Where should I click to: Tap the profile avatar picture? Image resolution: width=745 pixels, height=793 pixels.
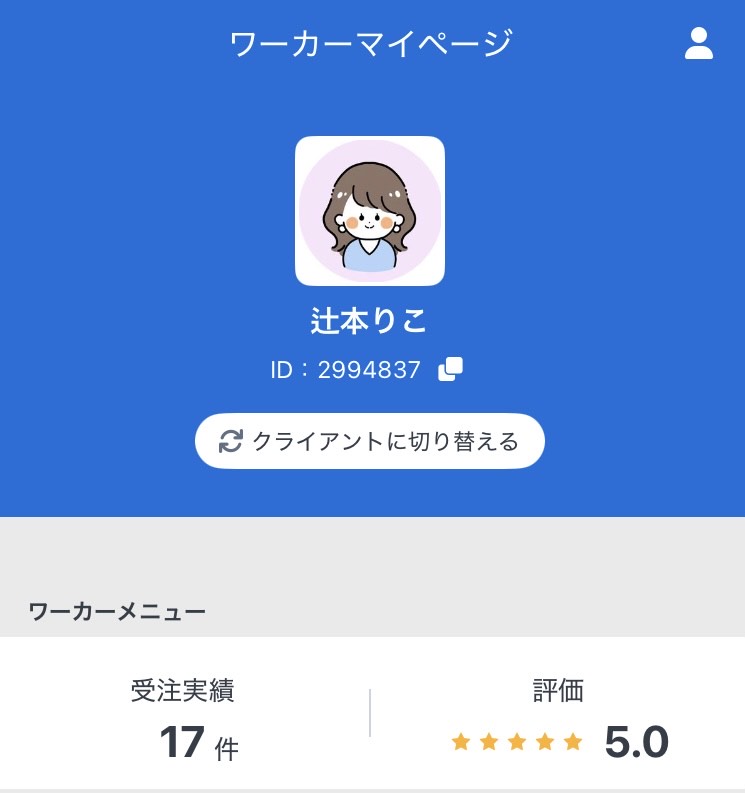[x=370, y=211]
